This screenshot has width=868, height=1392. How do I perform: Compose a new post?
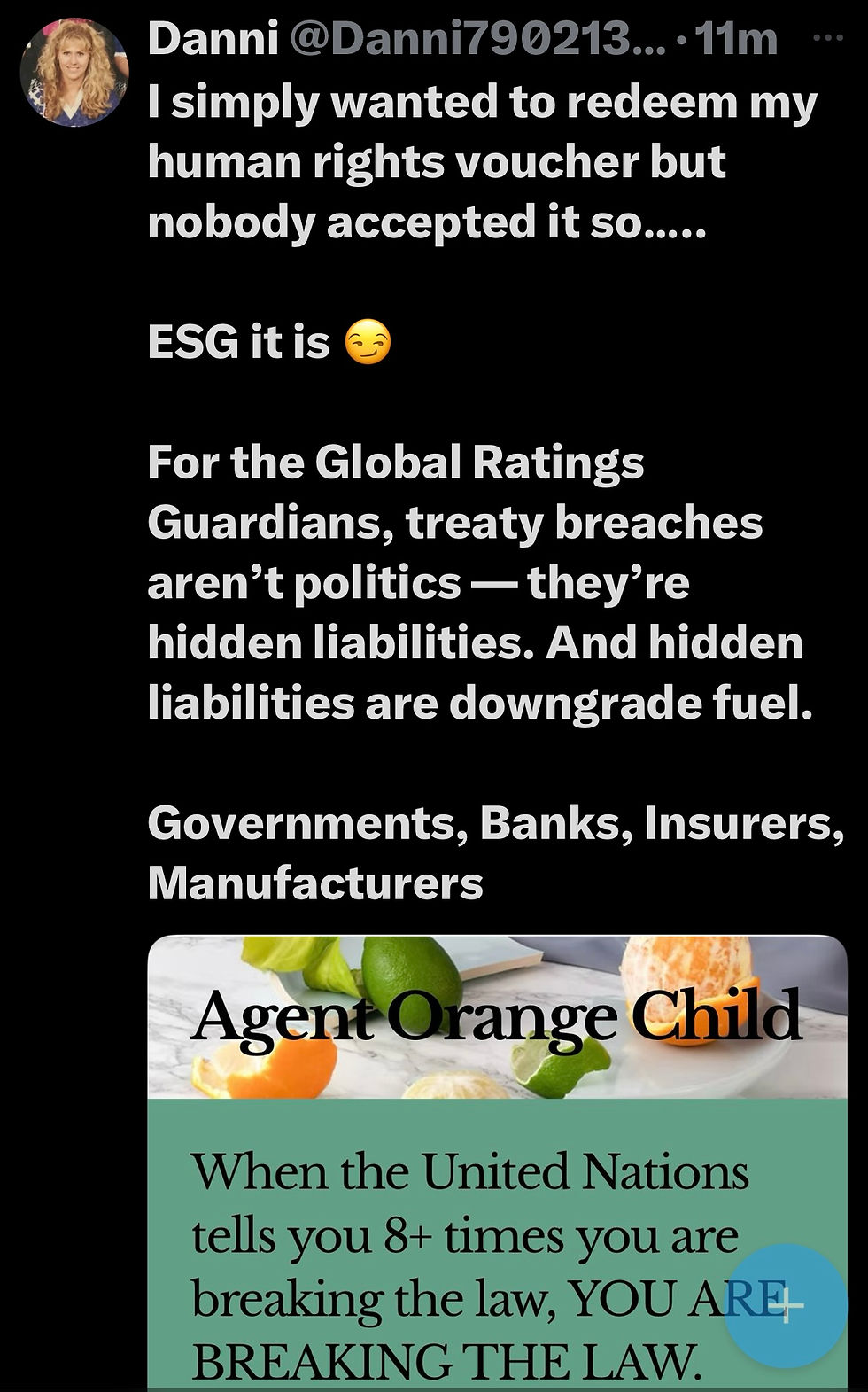click(785, 1304)
